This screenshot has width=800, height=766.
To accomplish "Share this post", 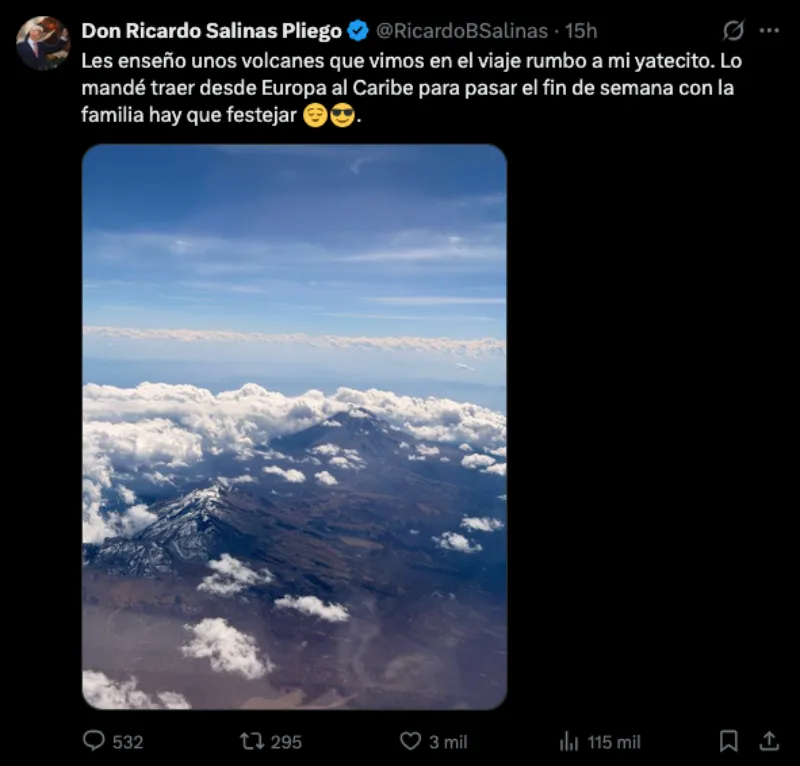I will click(769, 741).
